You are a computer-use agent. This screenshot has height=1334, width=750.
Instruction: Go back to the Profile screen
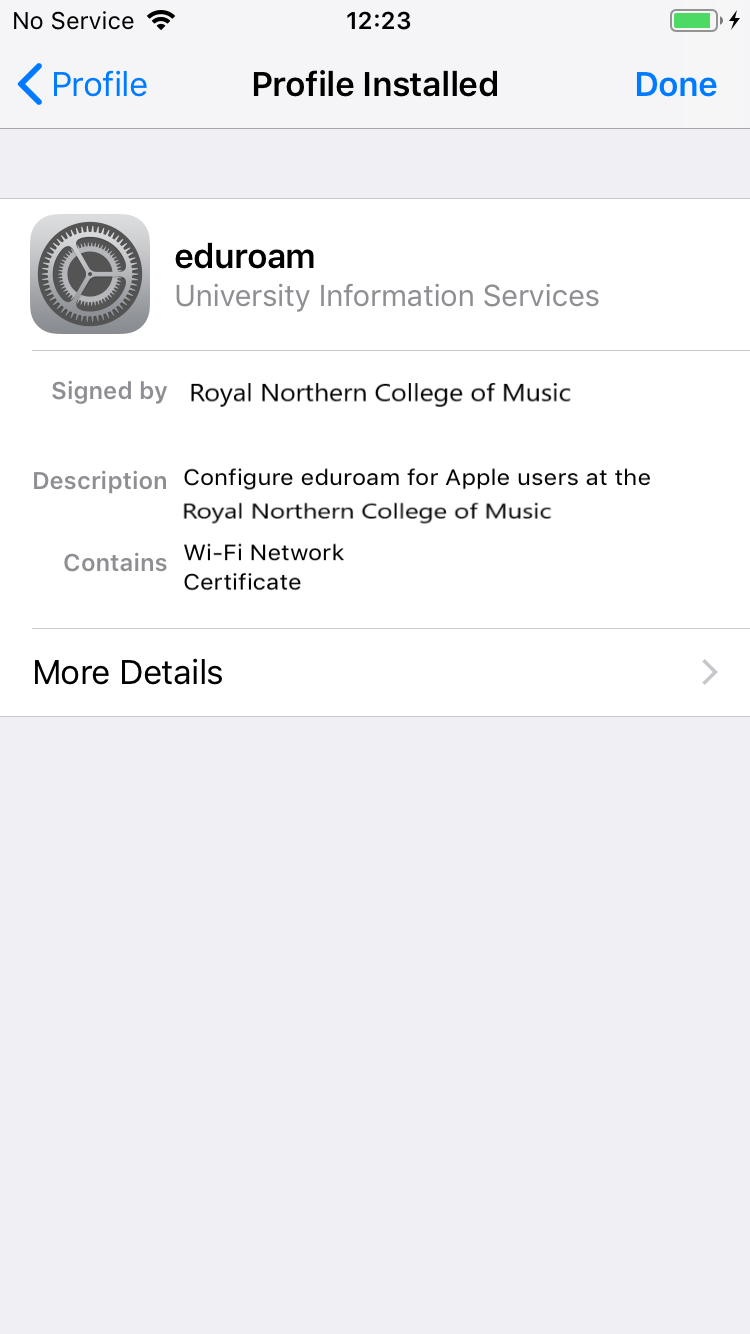(83, 85)
